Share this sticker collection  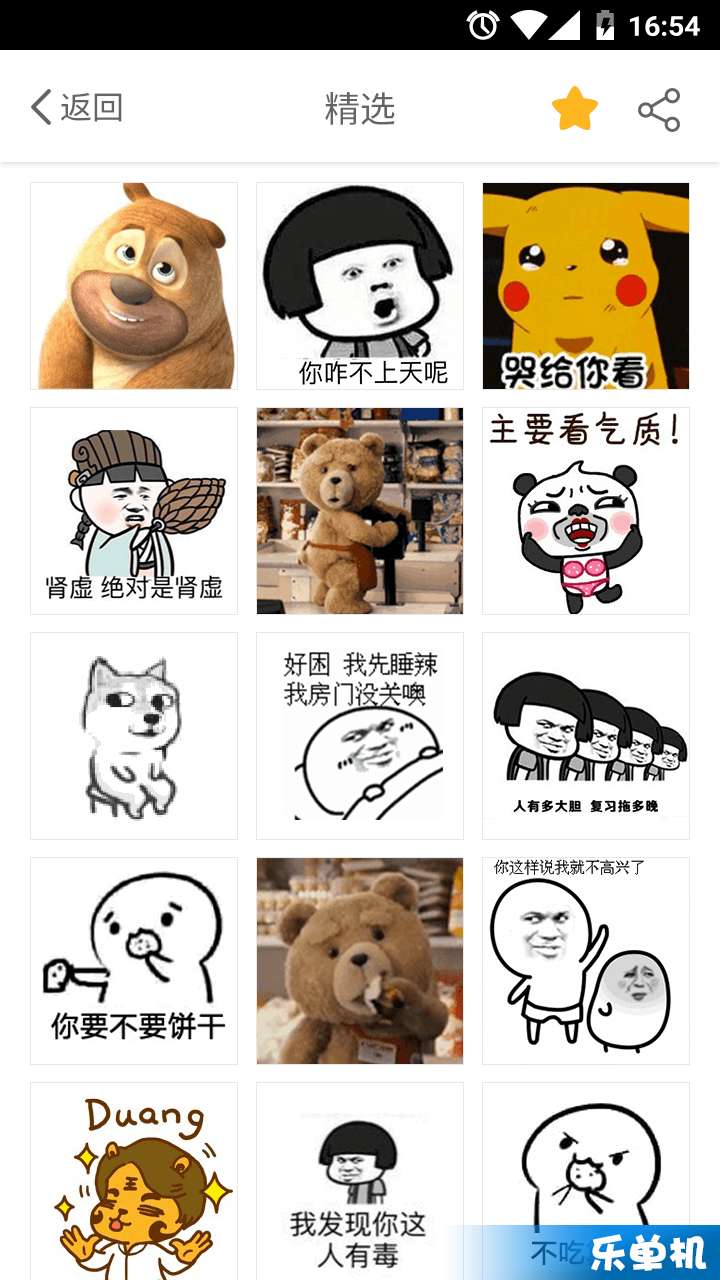pyautogui.click(x=659, y=109)
